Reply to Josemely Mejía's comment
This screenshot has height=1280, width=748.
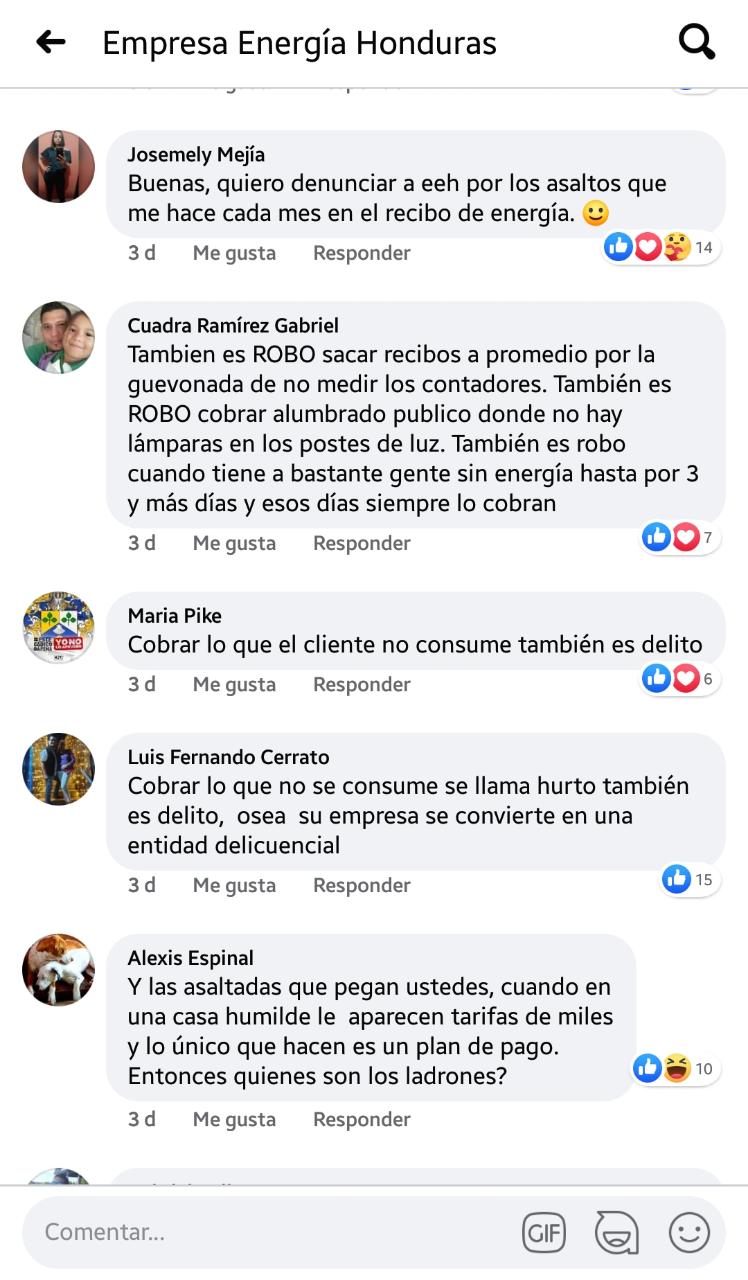coord(362,253)
